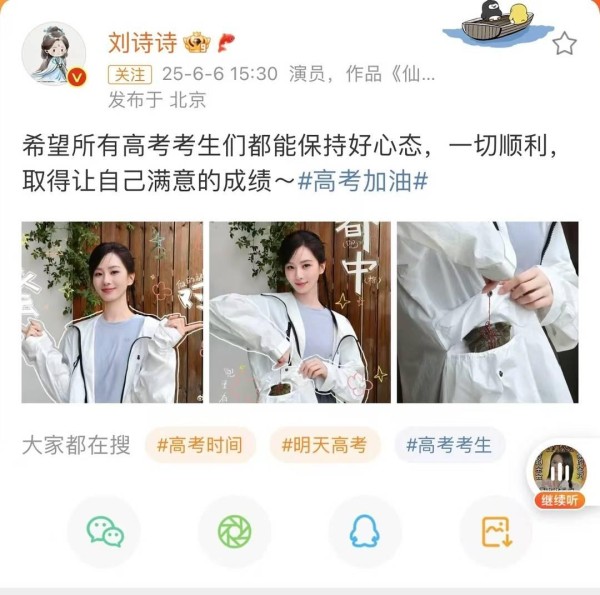Save the post image to device

click(x=495, y=531)
